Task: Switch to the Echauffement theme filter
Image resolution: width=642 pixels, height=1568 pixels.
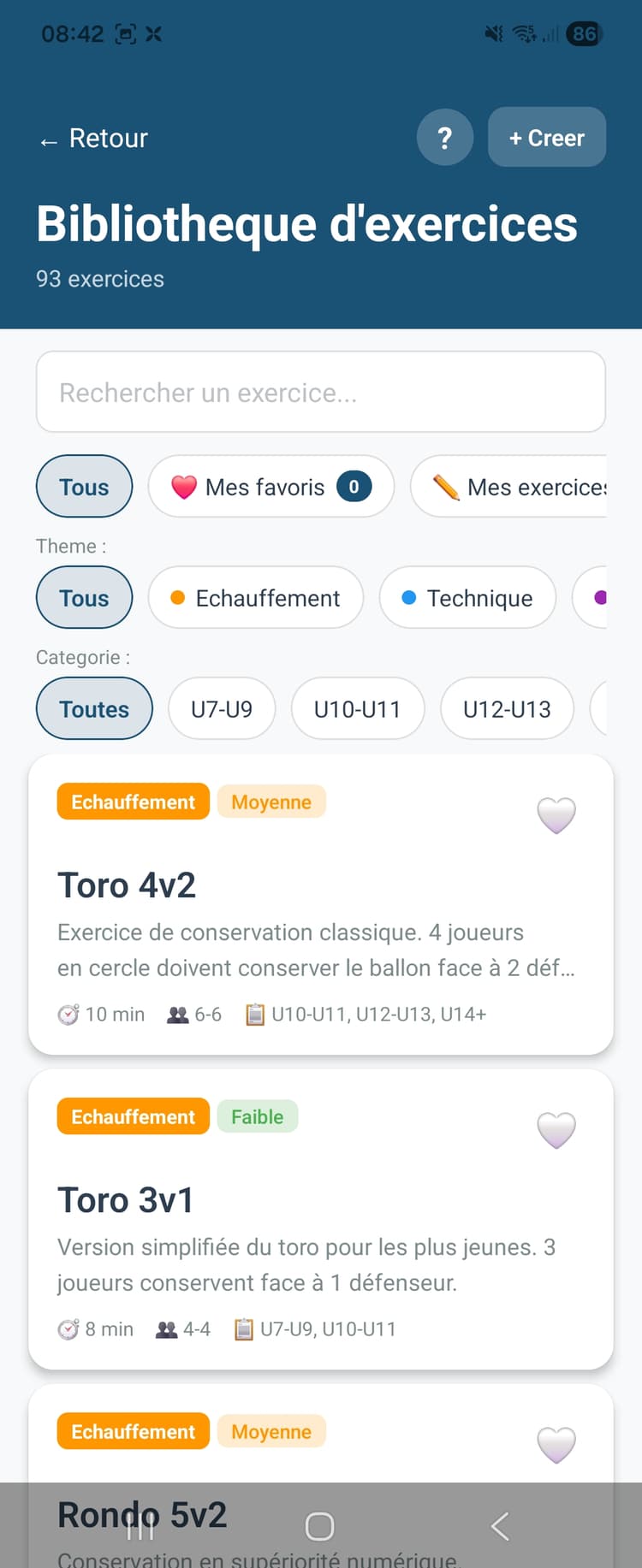Action: coord(255,597)
